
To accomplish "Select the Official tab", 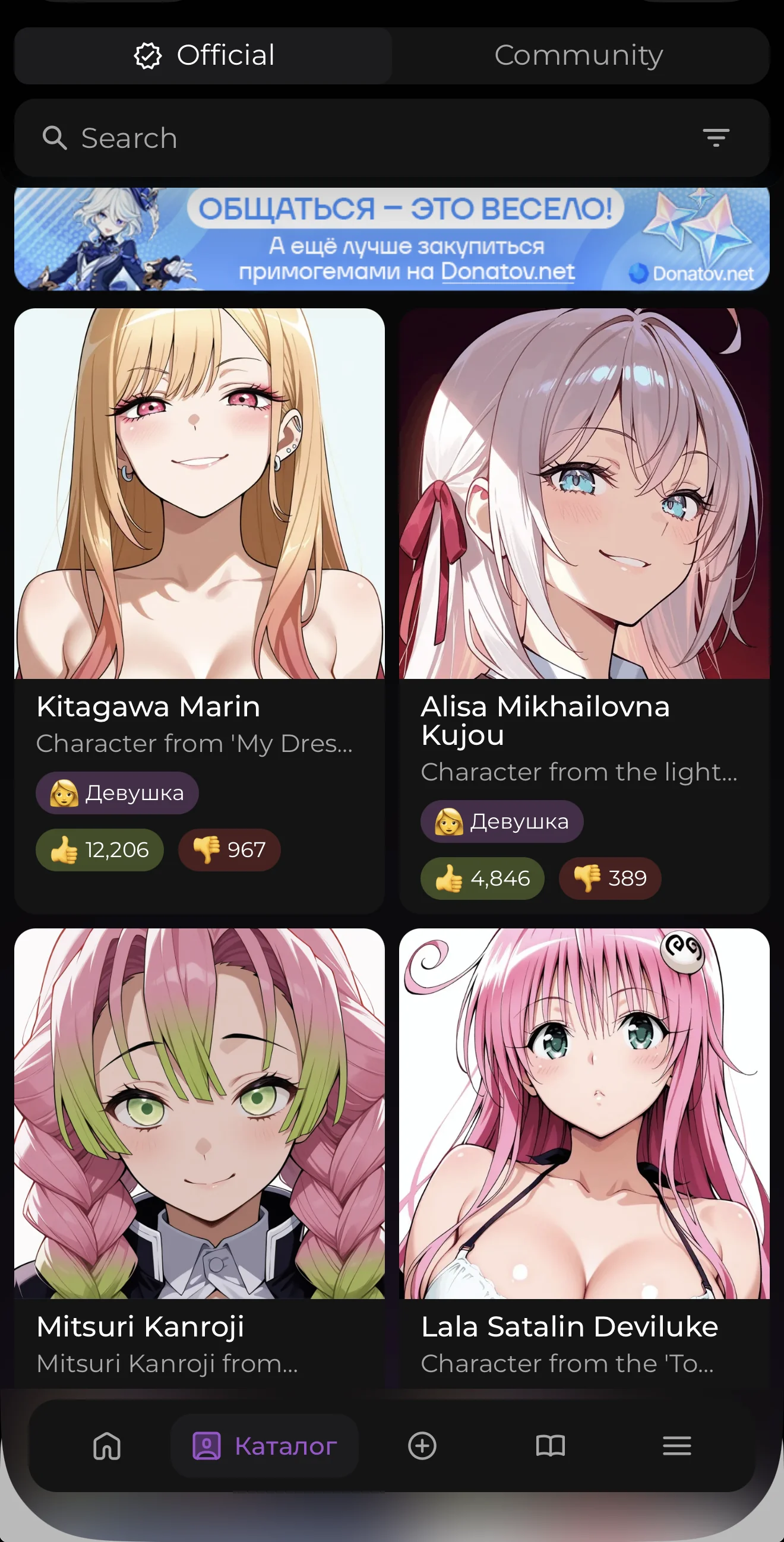I will (204, 56).
